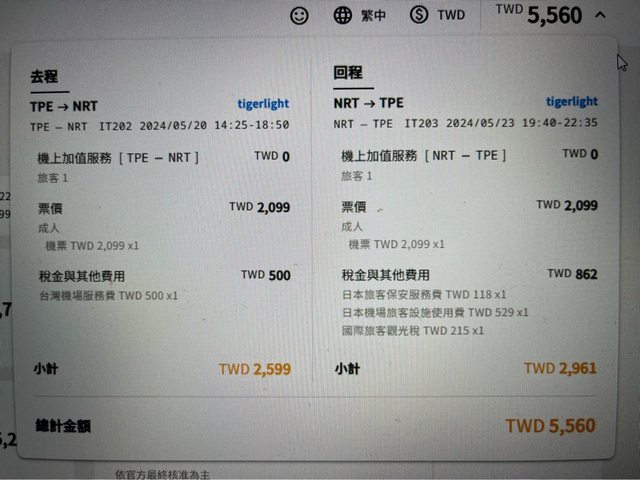Change the TWD currency selector
The height and width of the screenshot is (480, 640).
pyautogui.click(x=438, y=15)
